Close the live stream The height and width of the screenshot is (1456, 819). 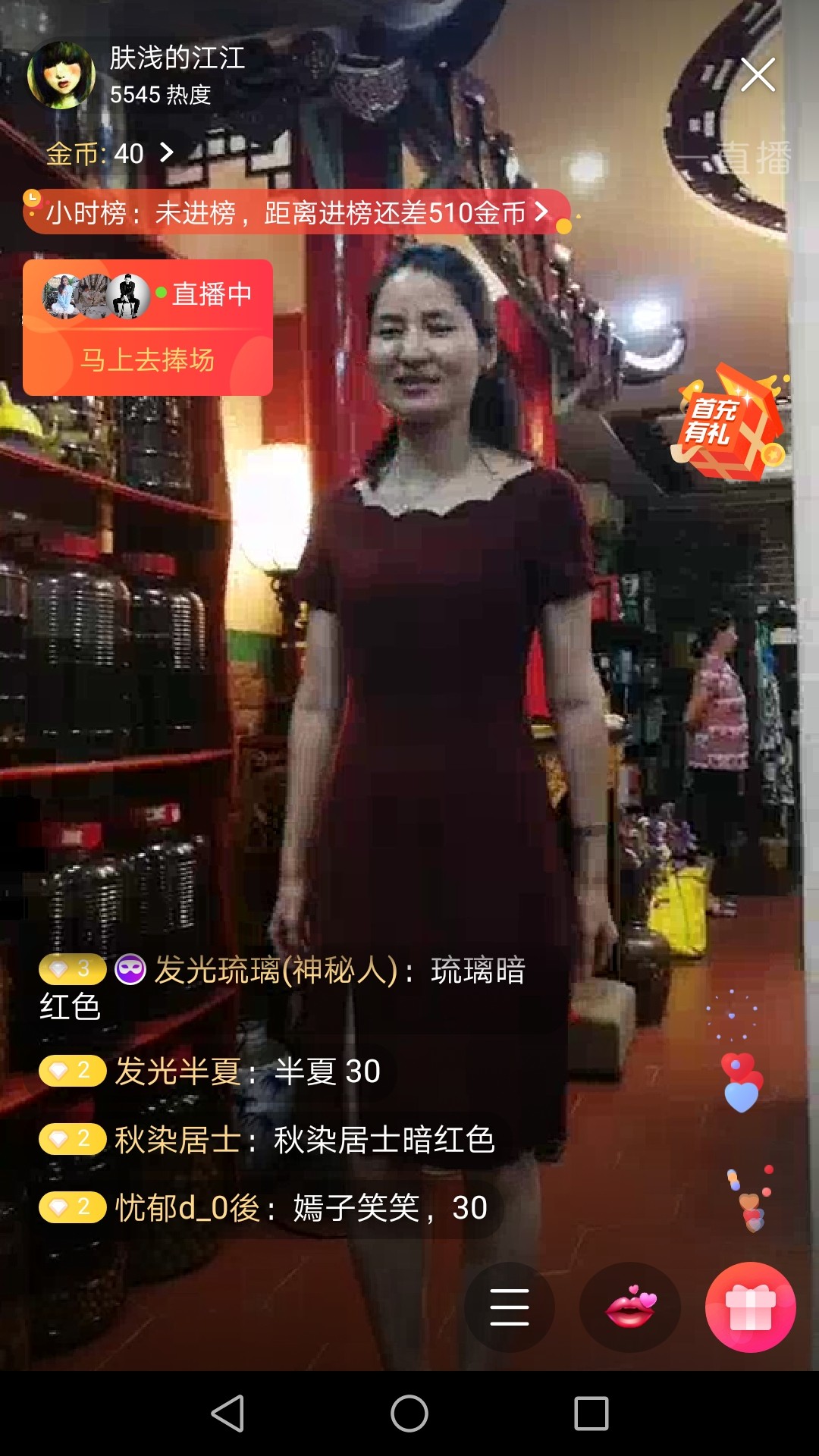[758, 75]
